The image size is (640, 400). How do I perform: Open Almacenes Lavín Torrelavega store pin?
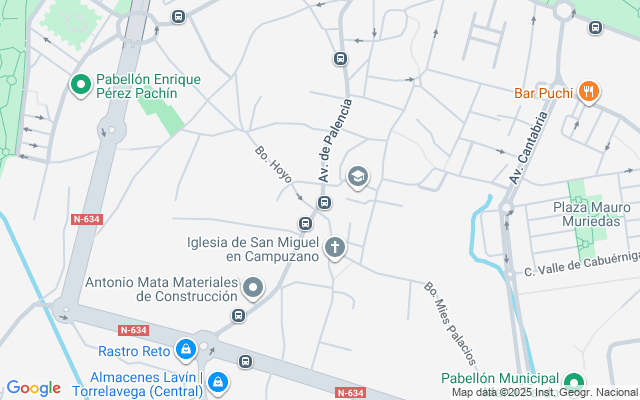[217, 381]
